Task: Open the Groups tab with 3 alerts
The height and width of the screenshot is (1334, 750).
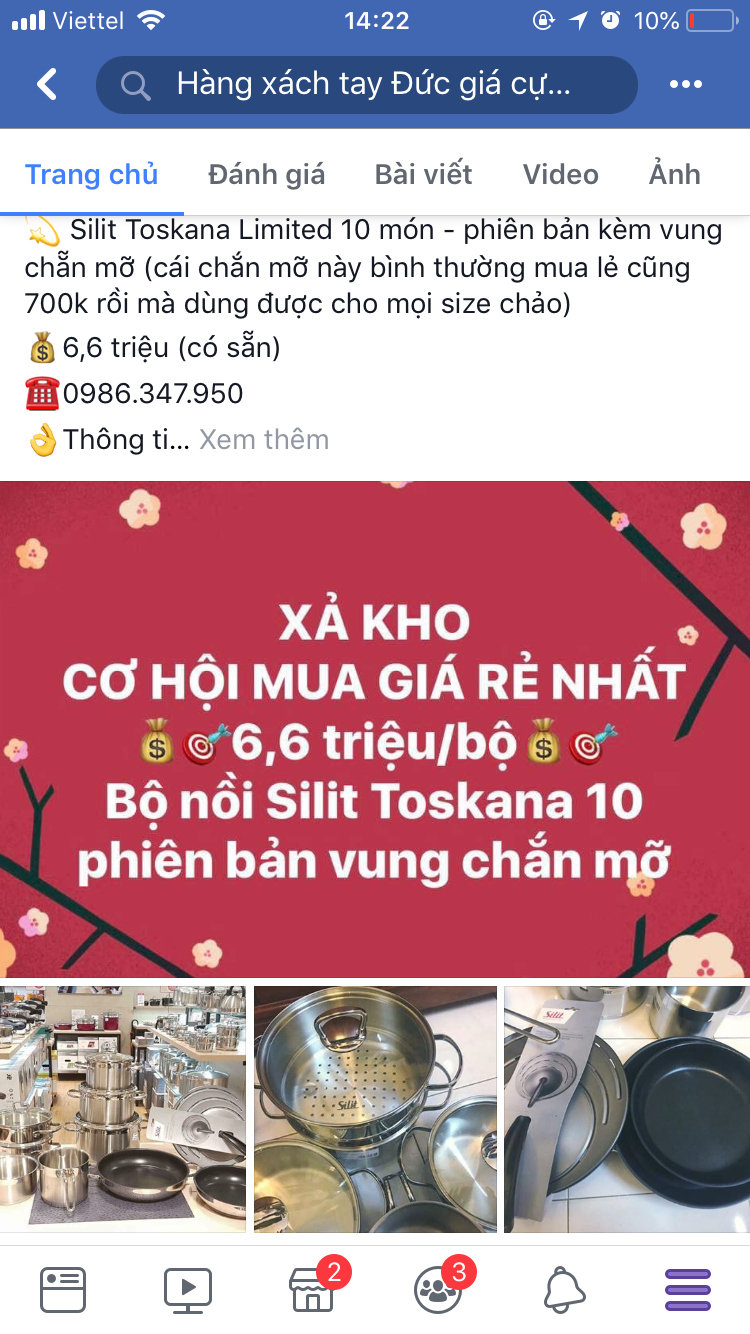Action: click(x=438, y=1289)
